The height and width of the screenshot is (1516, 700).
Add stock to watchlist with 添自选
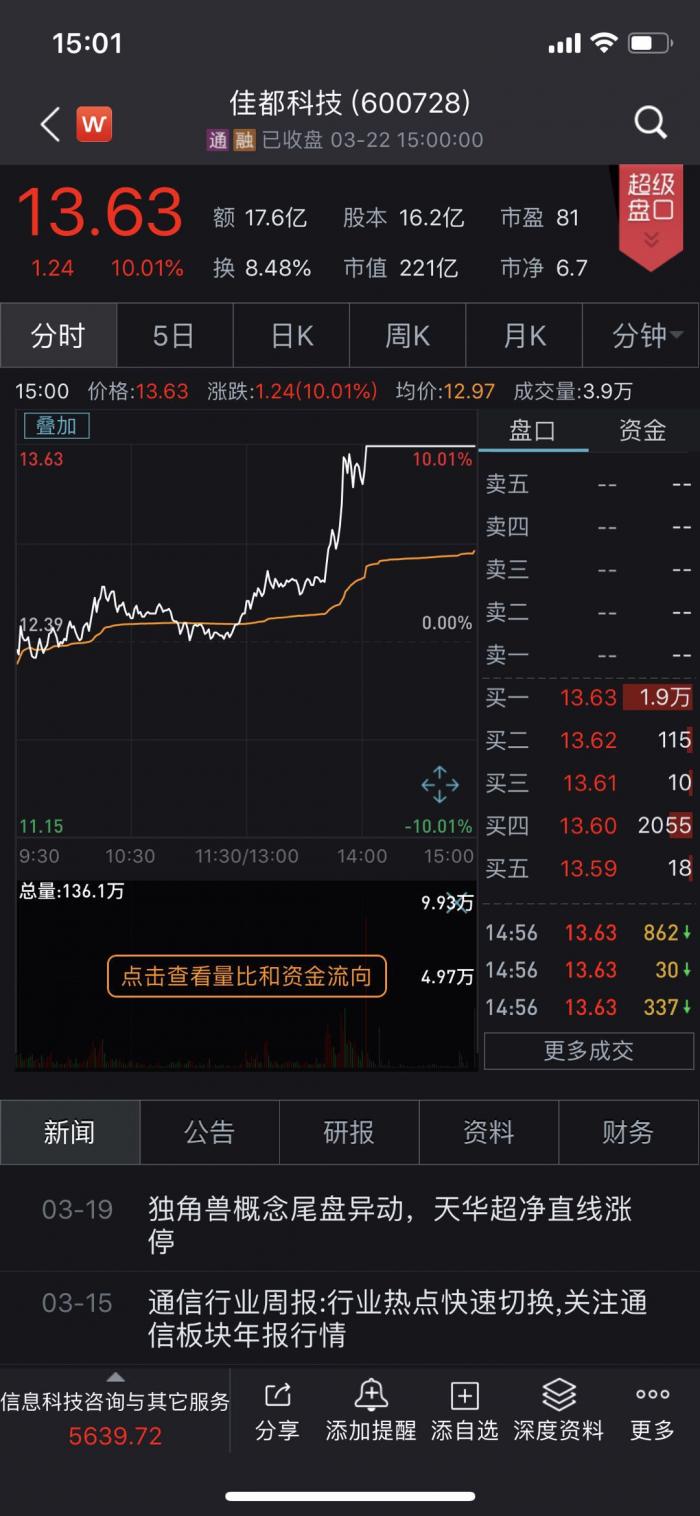(x=464, y=1410)
